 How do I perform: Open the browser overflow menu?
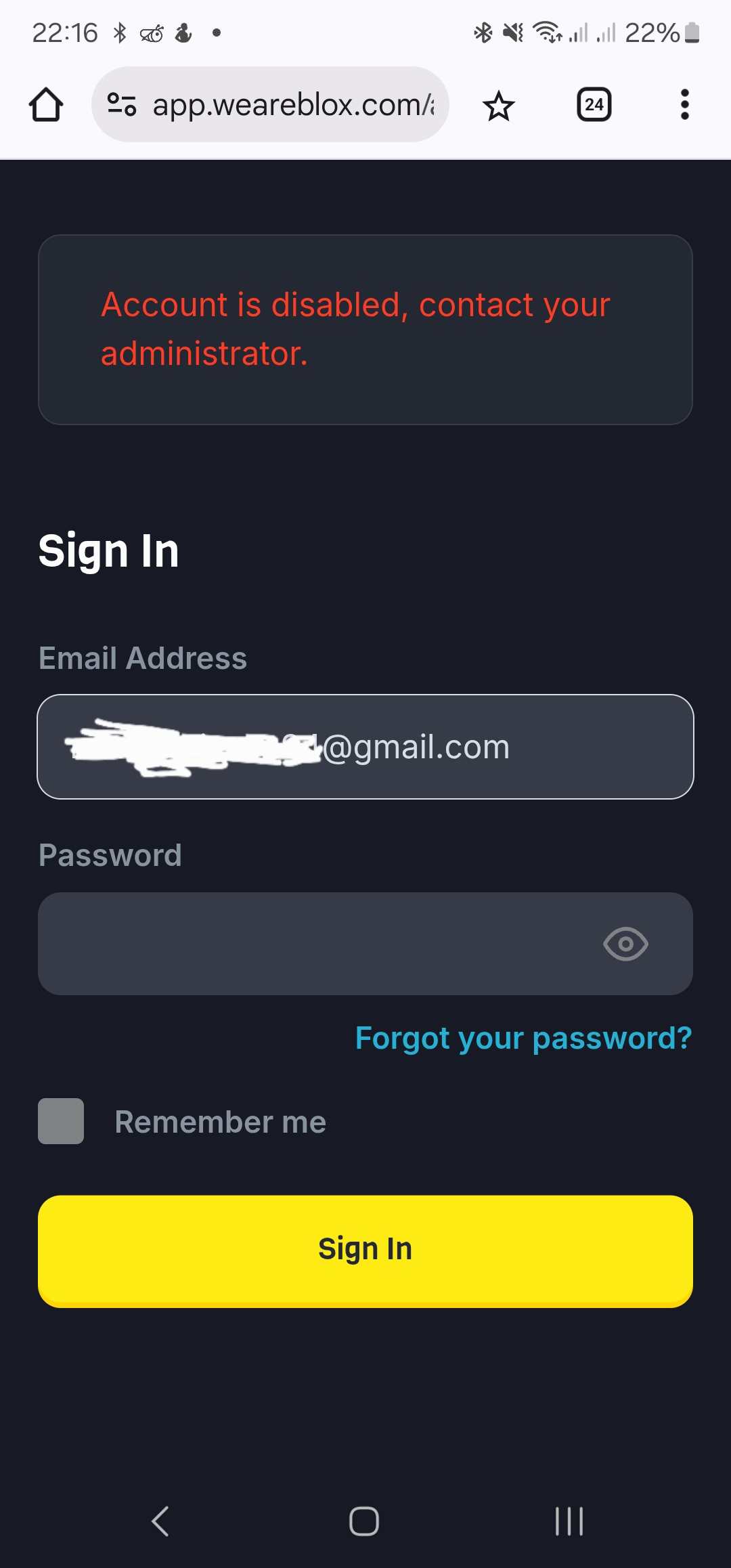coord(685,105)
